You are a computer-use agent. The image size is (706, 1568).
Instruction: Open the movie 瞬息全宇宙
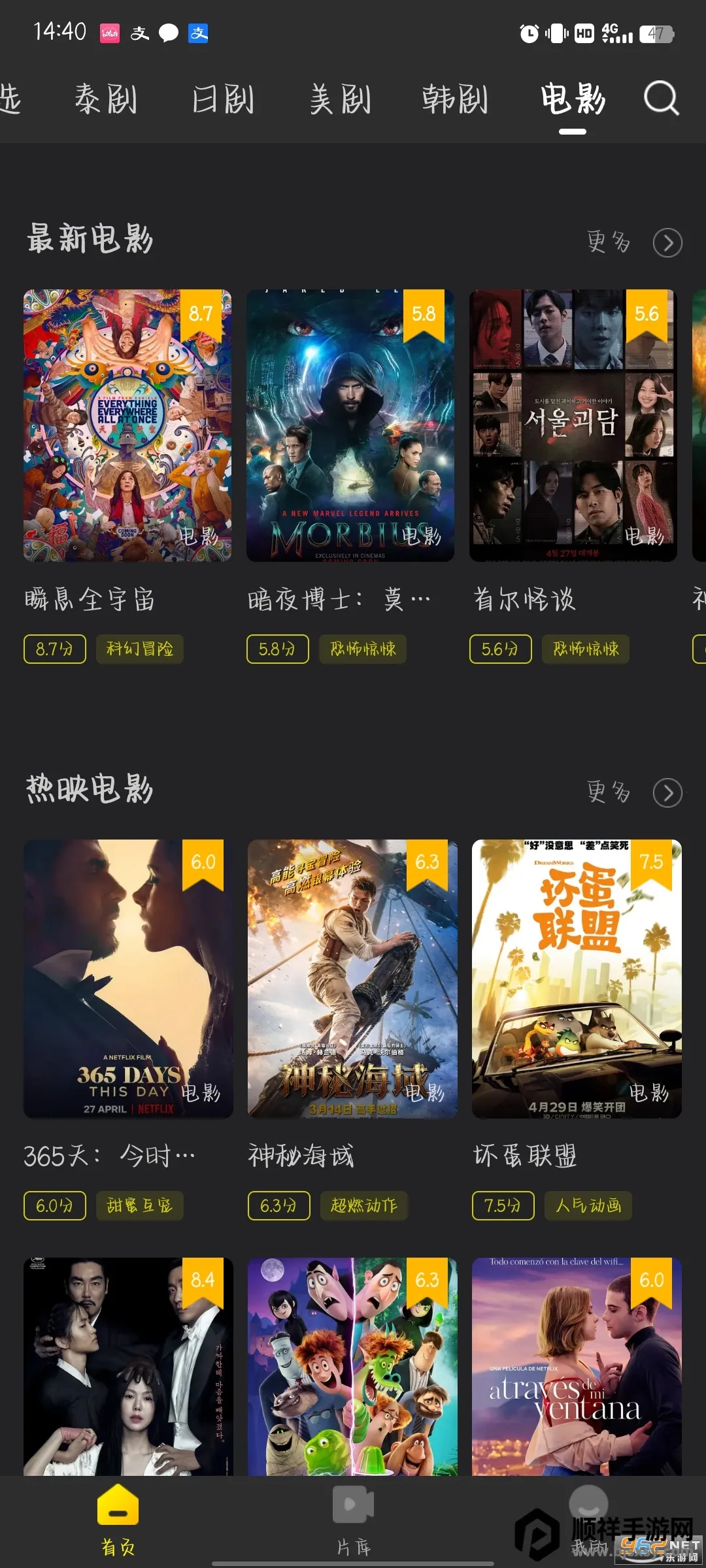coord(127,425)
